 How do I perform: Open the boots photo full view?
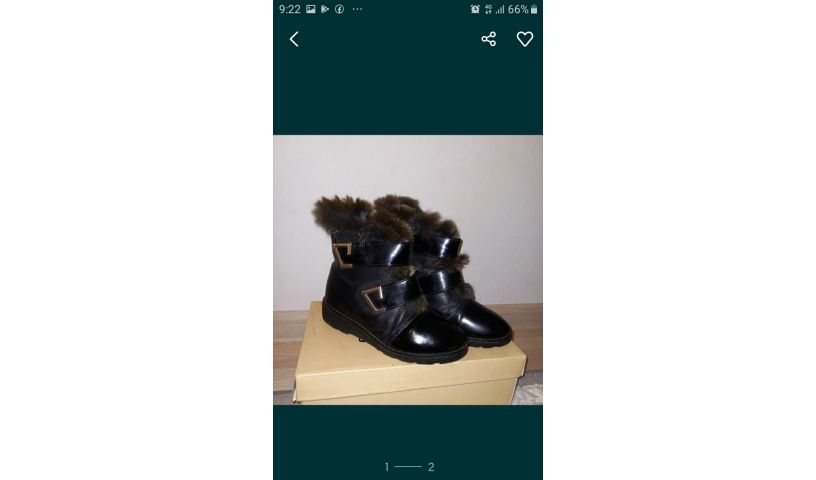(407, 269)
